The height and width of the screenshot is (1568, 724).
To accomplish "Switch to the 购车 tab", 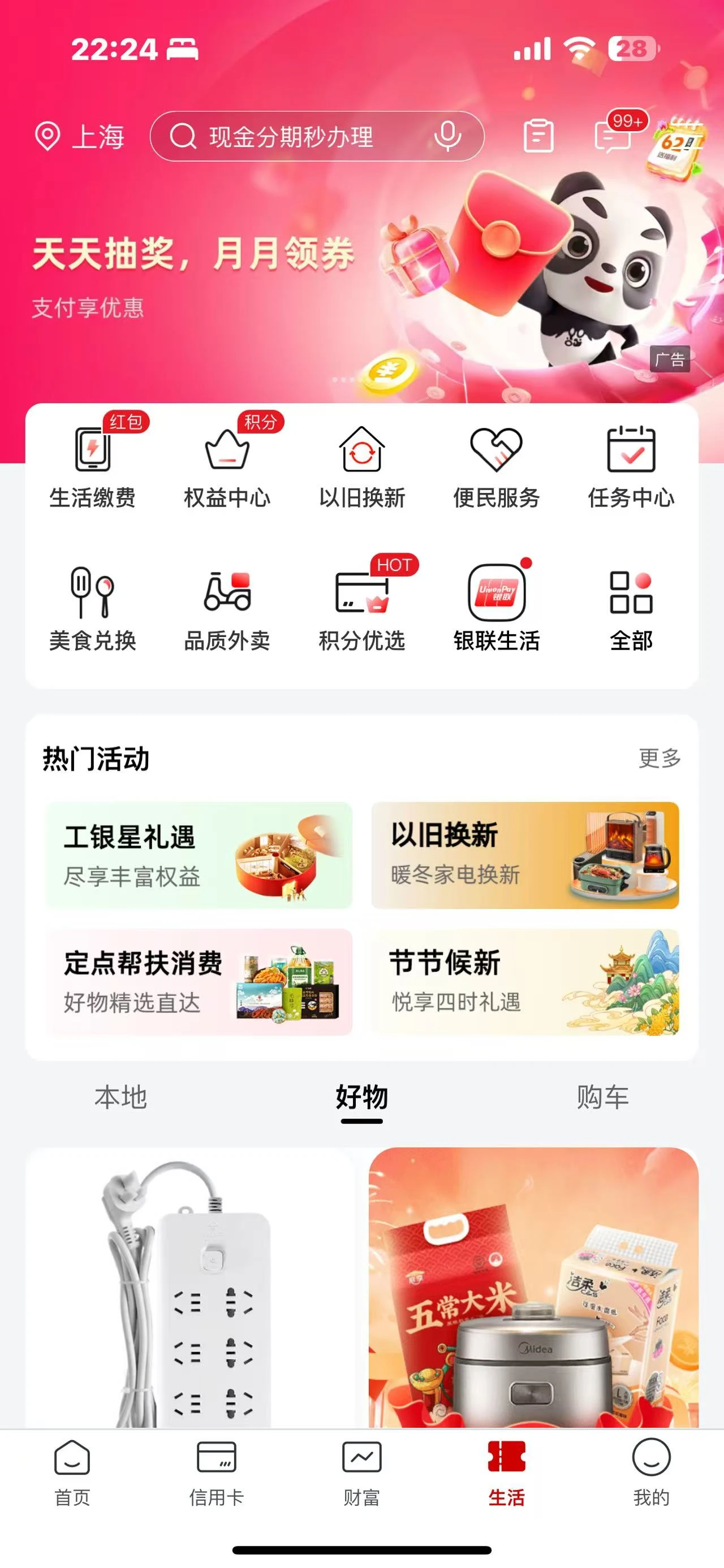I will pyautogui.click(x=602, y=1098).
